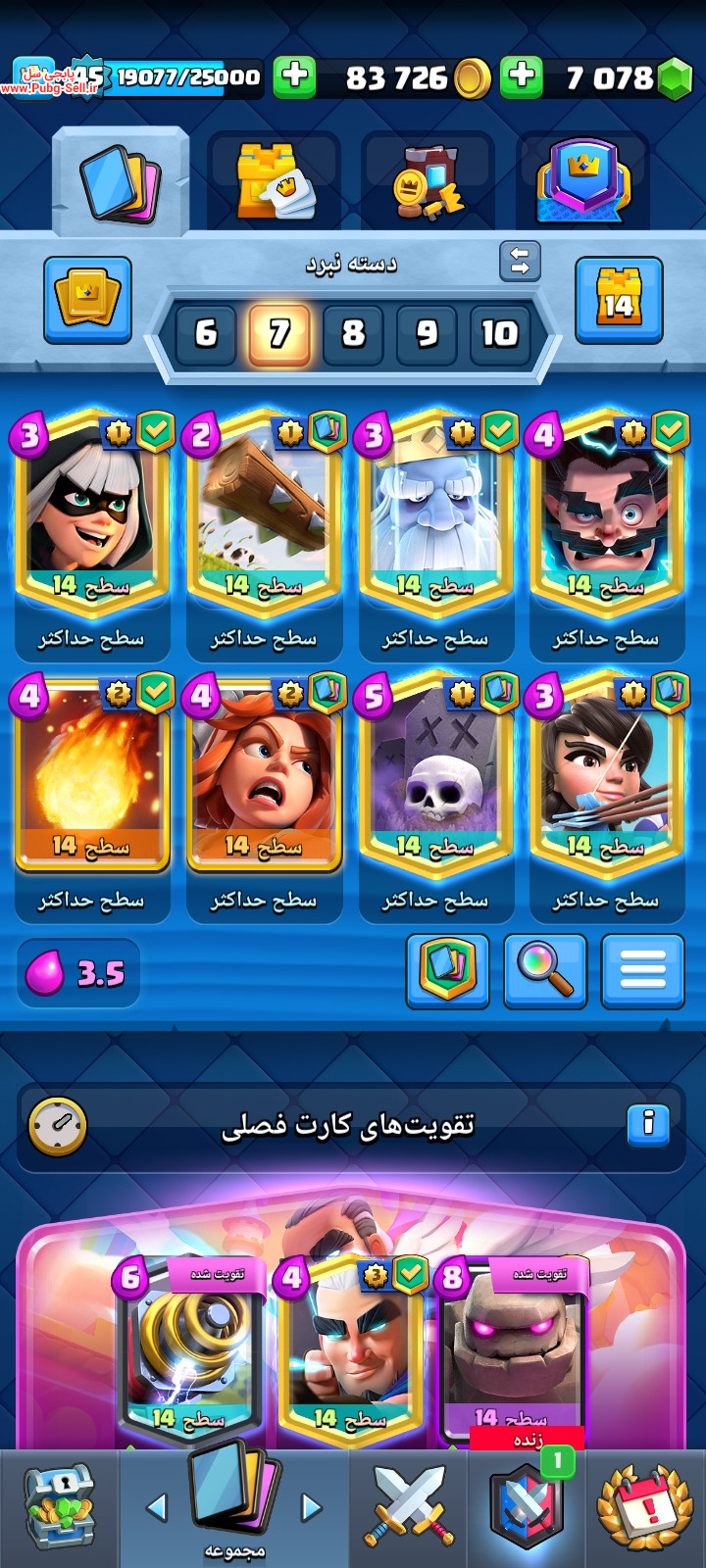This screenshot has height=1568, width=706.
Task: Select the Fireball card
Action: point(90,772)
